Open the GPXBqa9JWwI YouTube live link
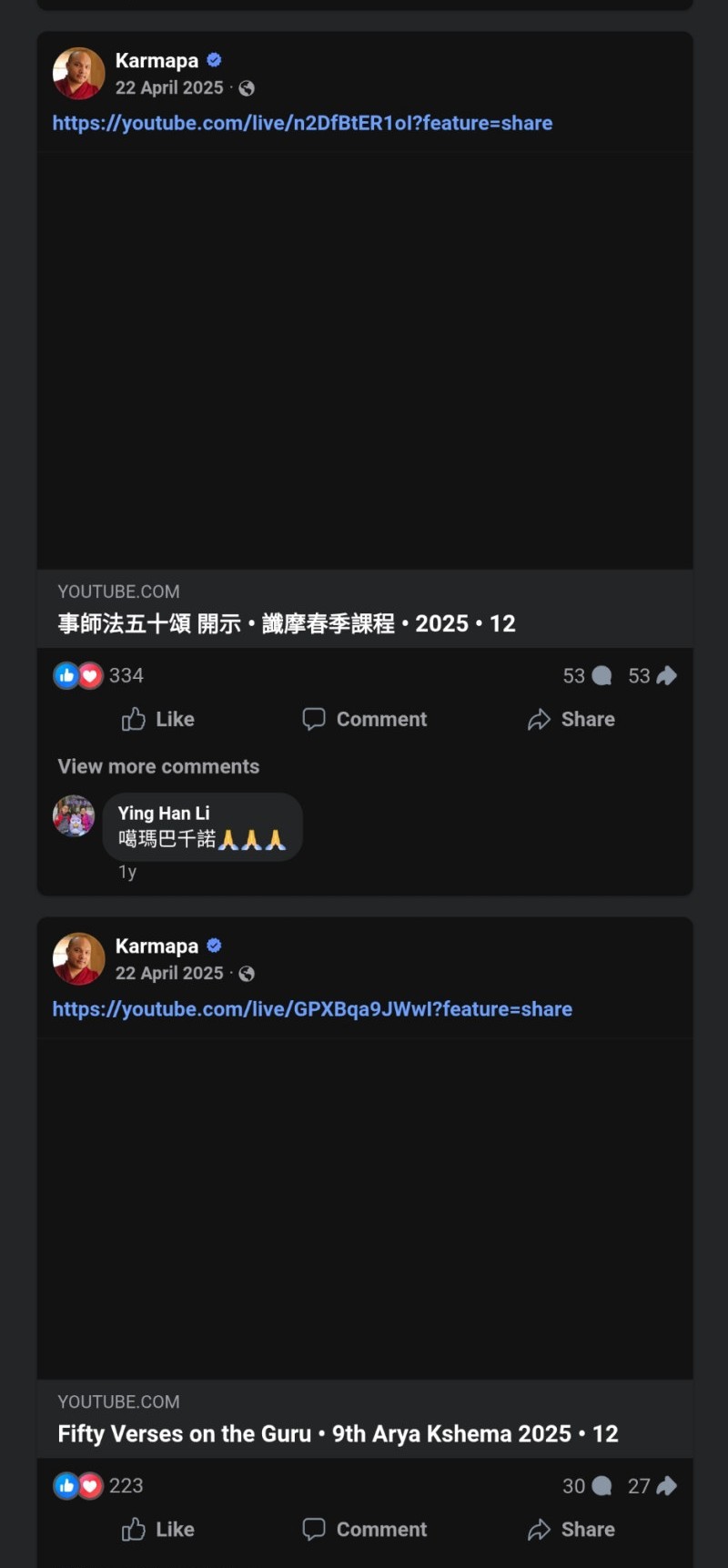Screen dimensions: 728x1568 312,1009
